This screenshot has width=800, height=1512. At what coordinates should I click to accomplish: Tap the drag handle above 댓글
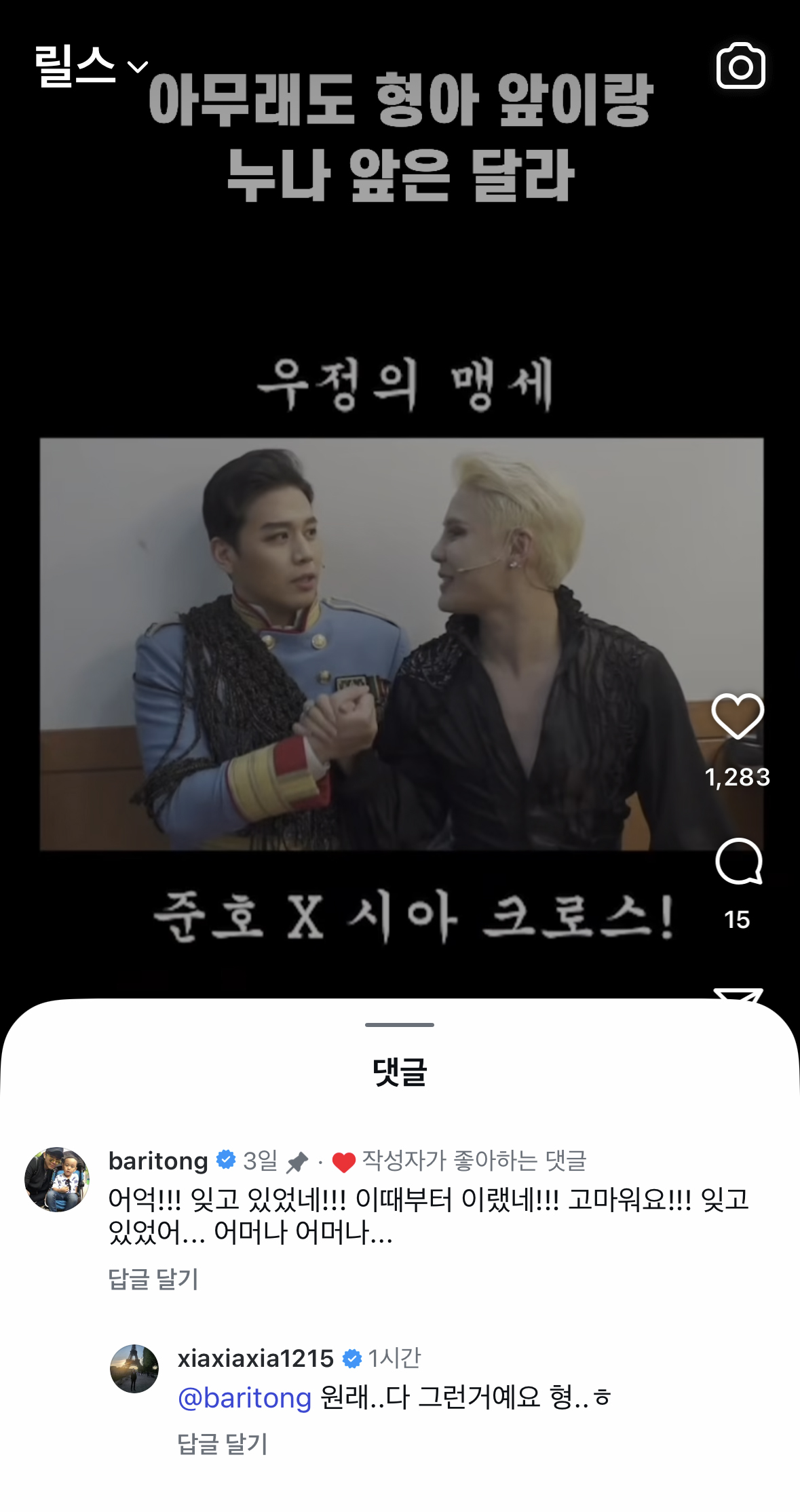[400, 1024]
